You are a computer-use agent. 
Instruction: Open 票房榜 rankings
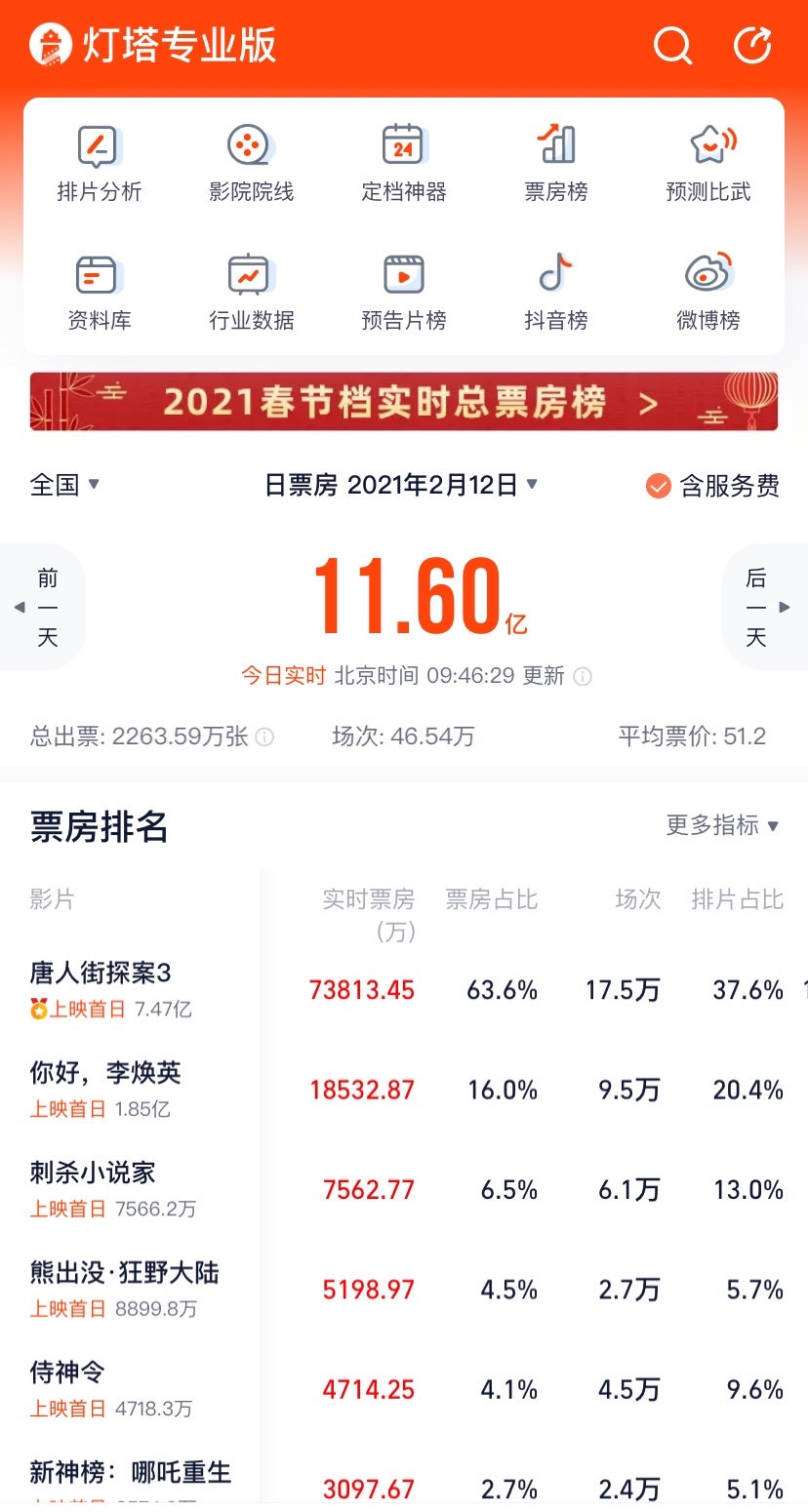(556, 163)
